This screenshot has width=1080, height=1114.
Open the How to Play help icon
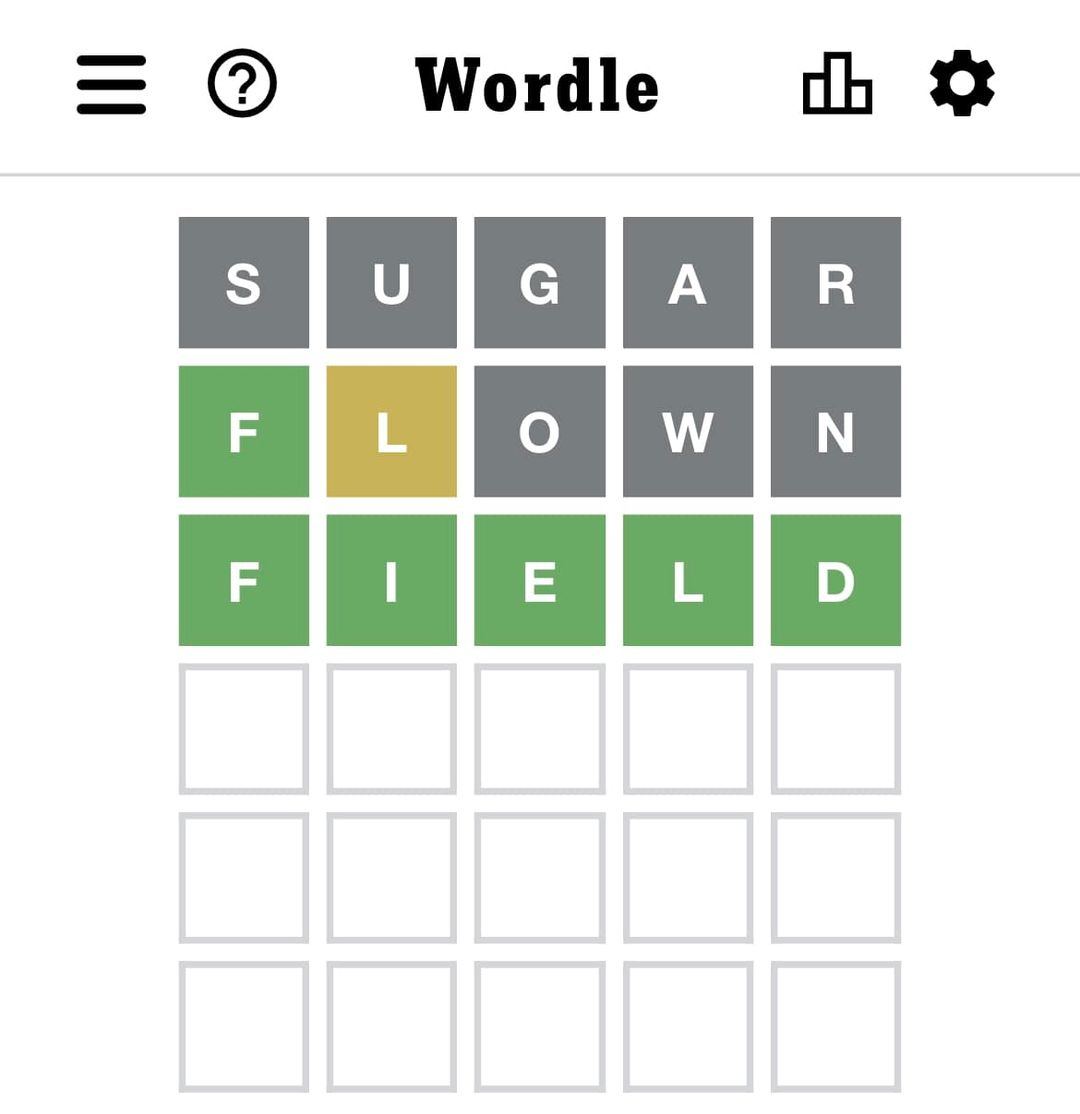[242, 84]
